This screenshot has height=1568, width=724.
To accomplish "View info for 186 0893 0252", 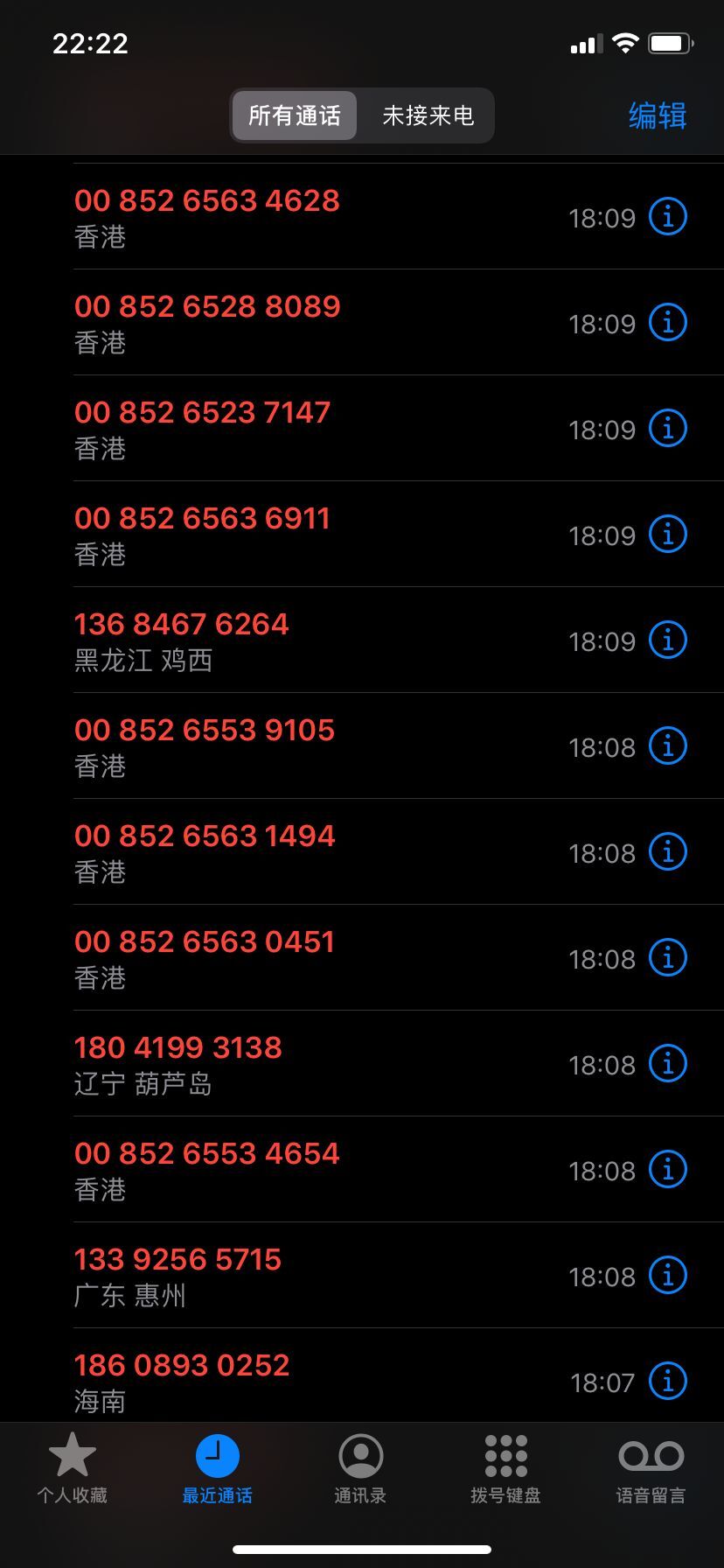I will click(x=667, y=1382).
